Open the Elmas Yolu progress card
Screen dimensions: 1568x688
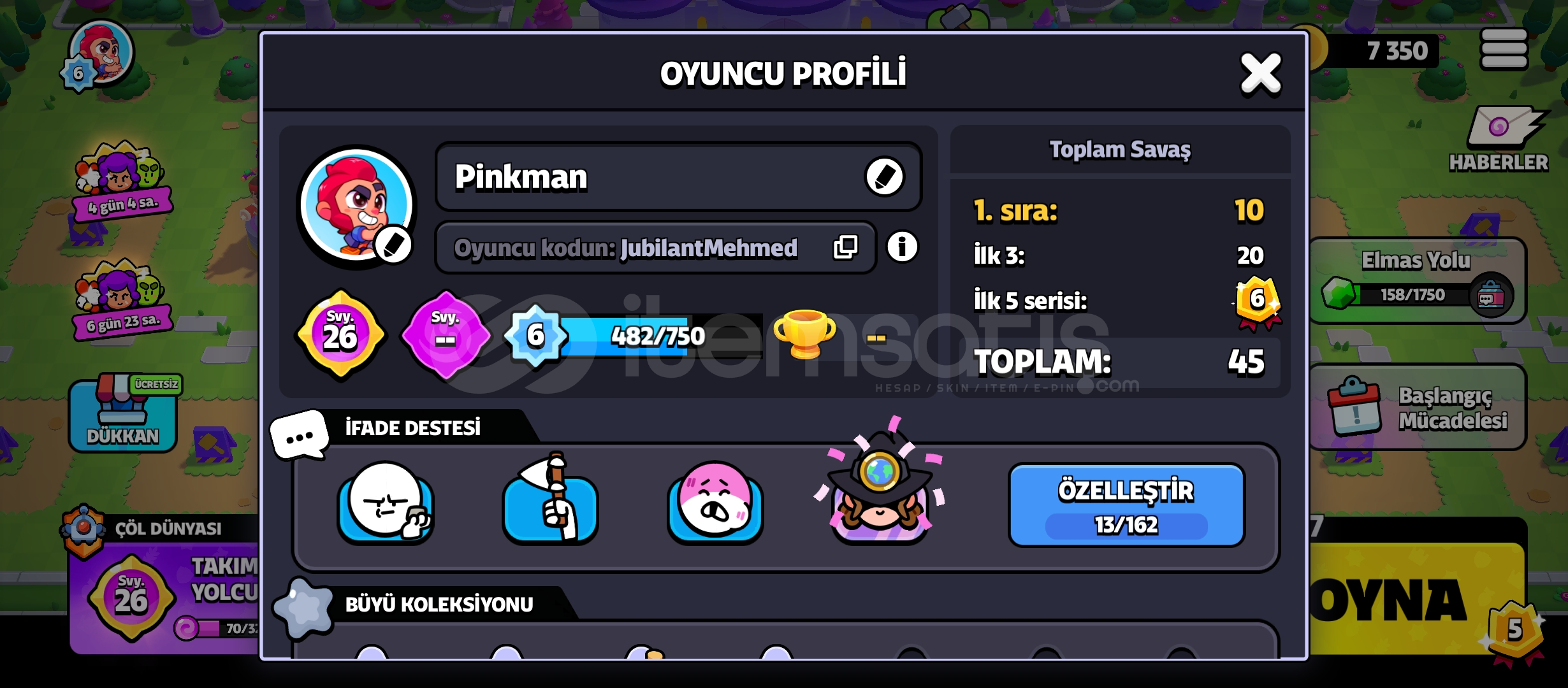coord(1416,280)
